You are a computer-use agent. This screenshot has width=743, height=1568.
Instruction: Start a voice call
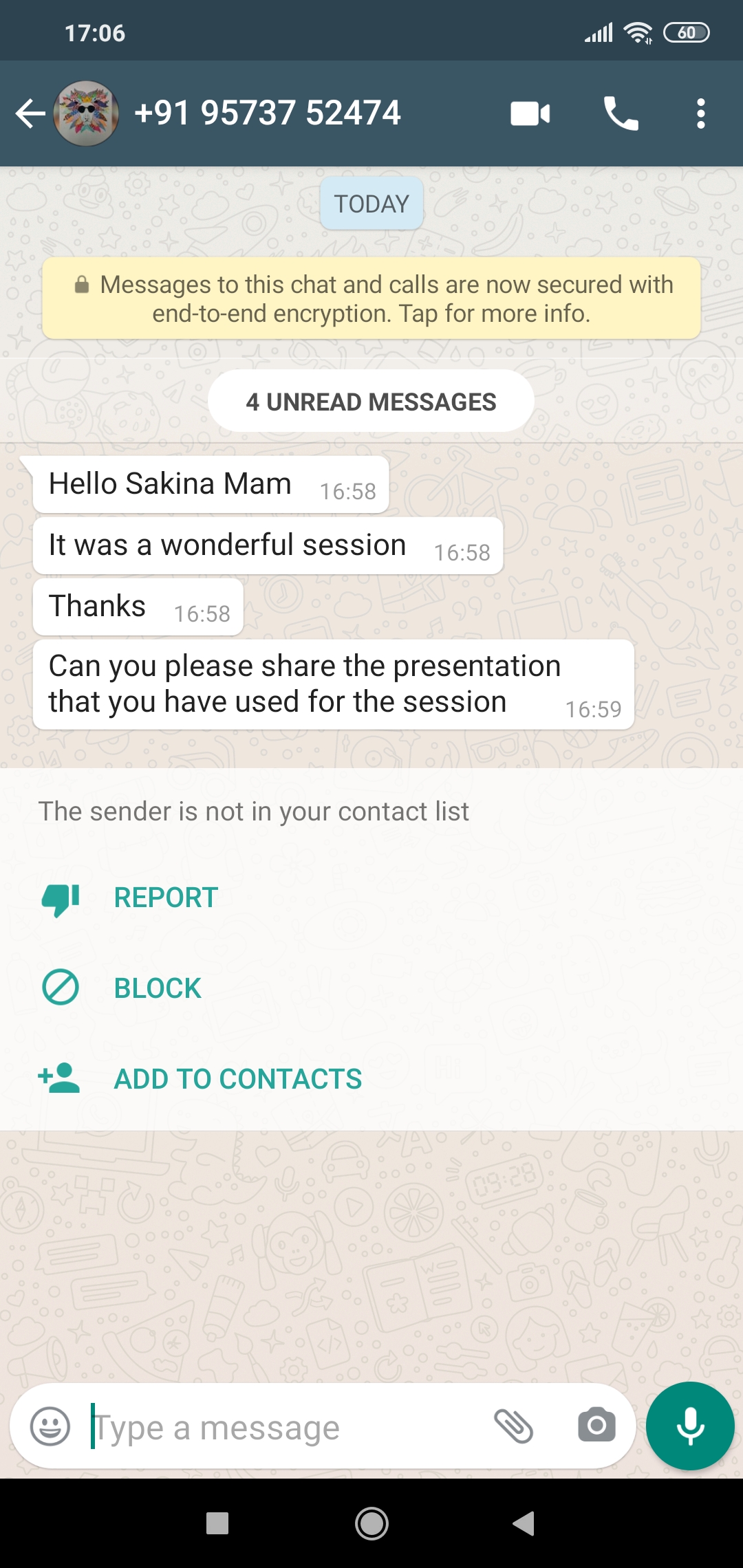click(621, 113)
